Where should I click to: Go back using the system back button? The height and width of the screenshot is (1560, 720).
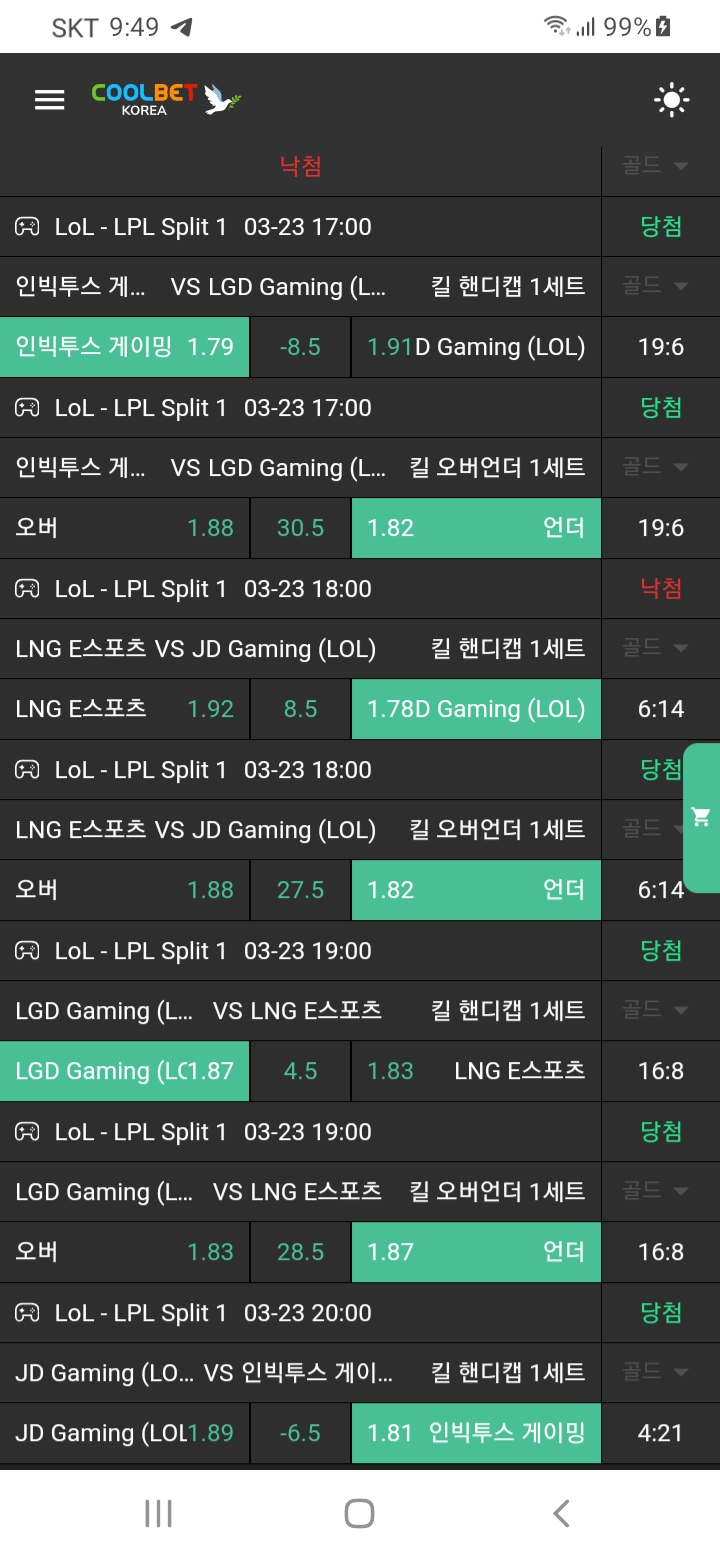[x=561, y=1513]
